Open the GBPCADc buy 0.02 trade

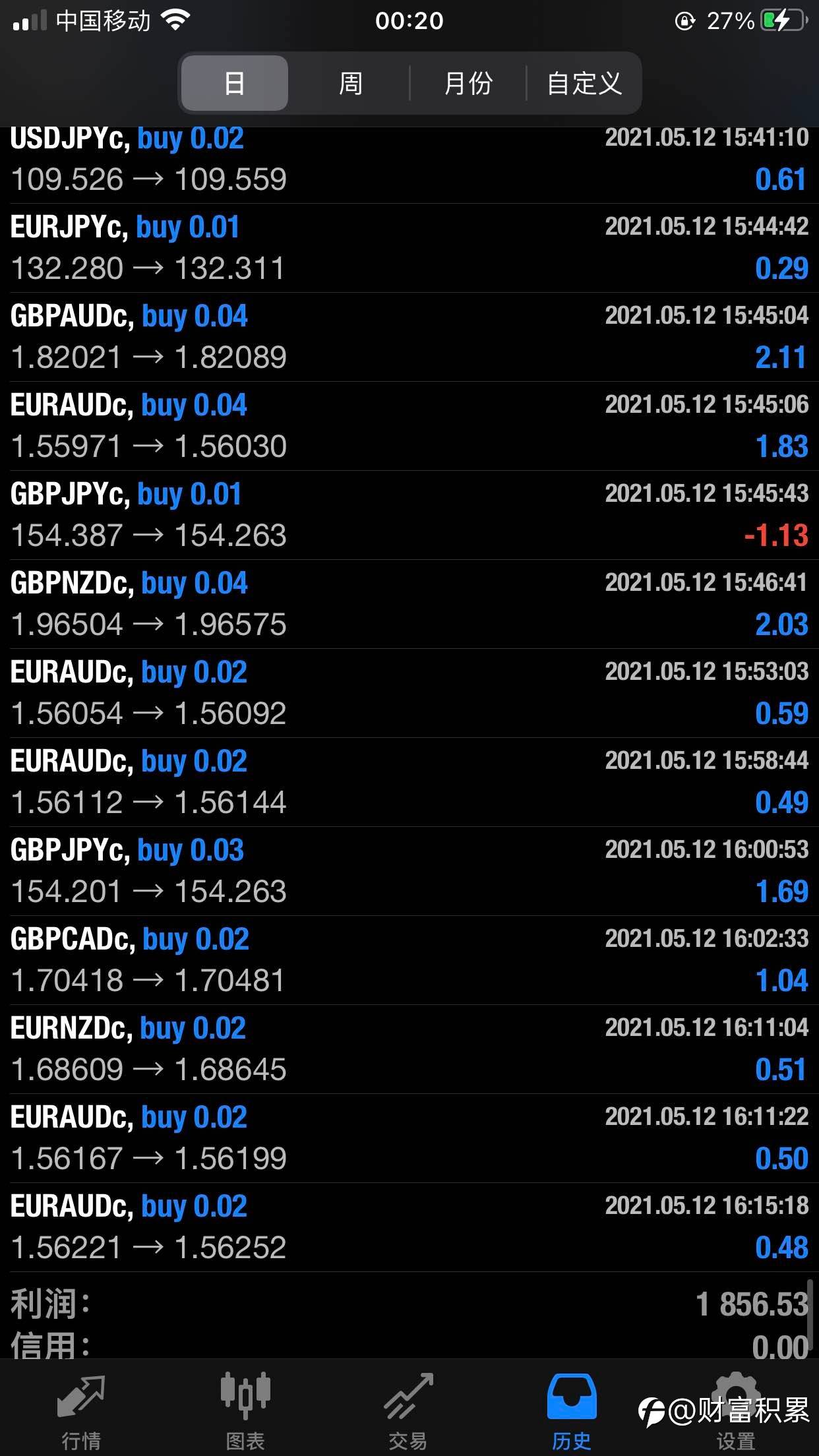[409, 960]
